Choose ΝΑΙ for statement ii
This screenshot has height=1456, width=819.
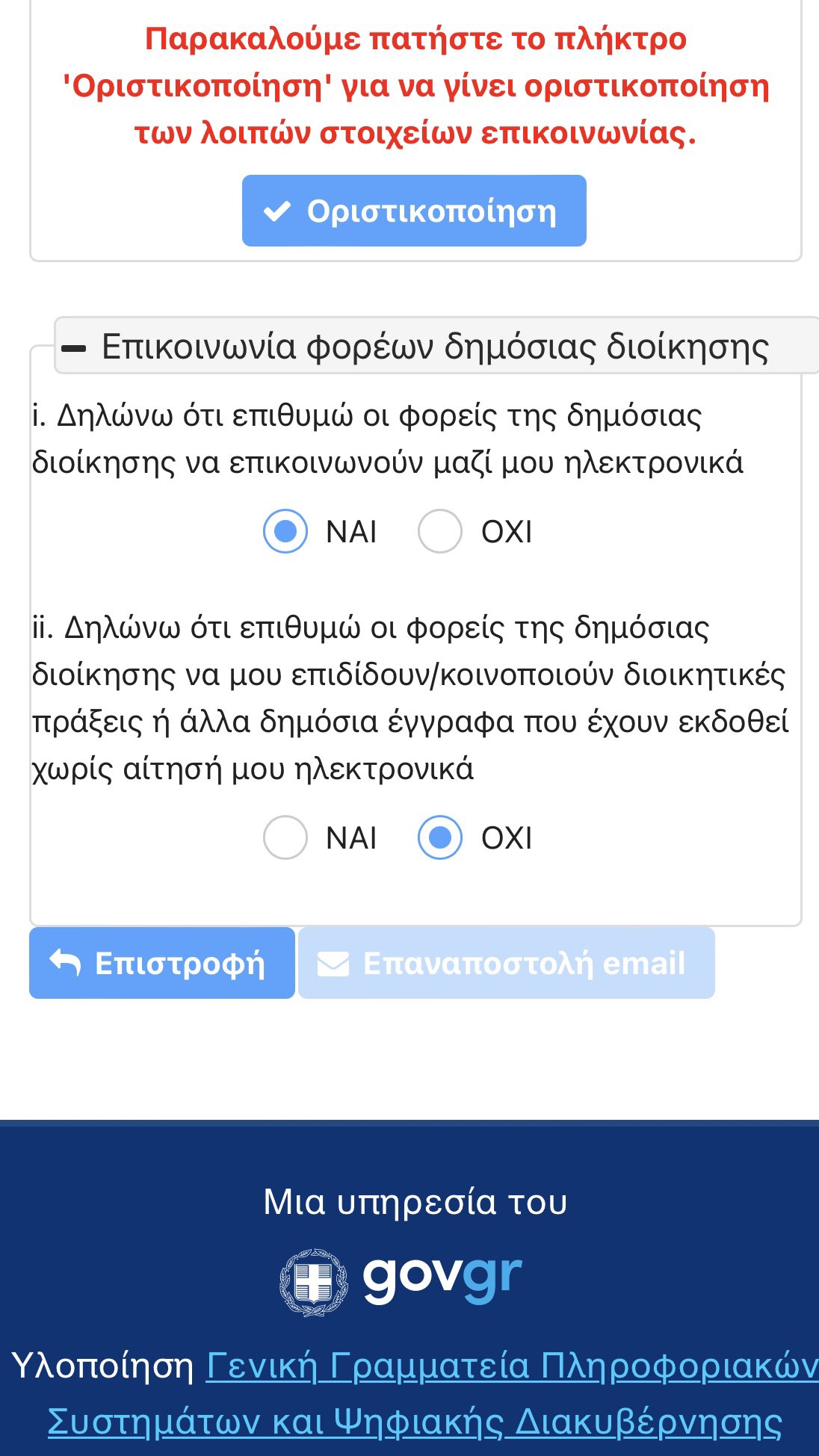285,837
